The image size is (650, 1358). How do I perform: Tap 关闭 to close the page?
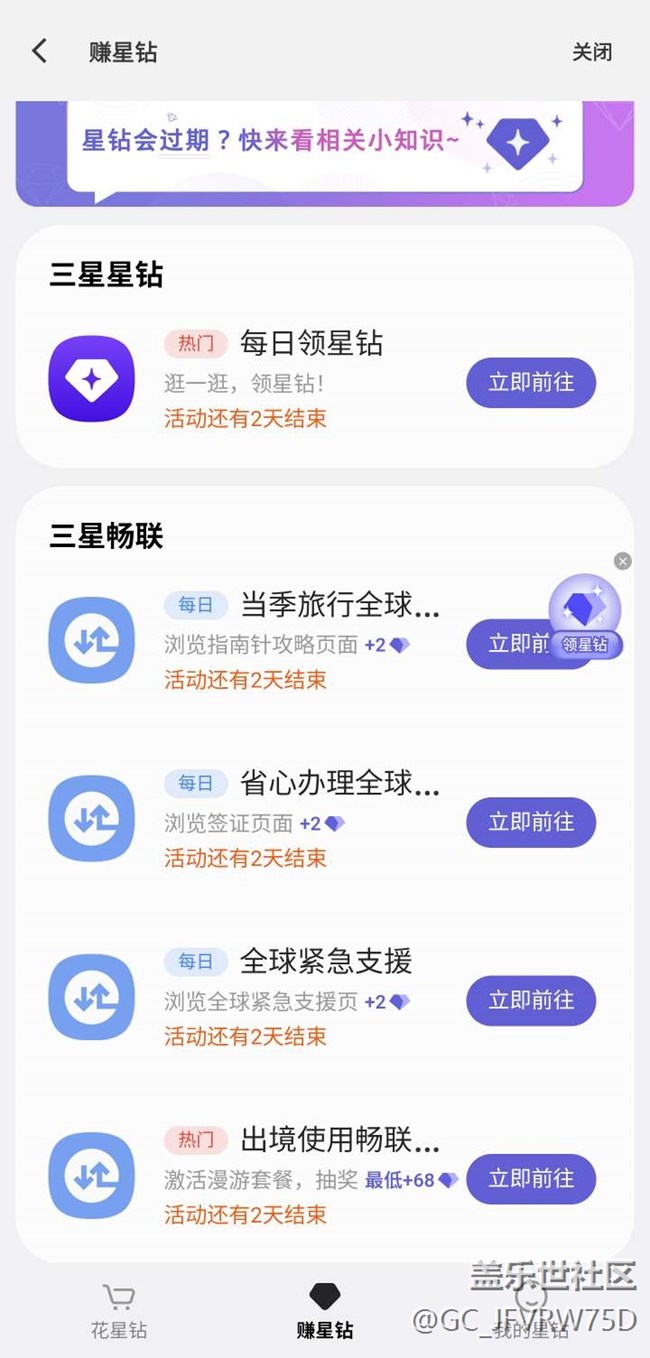click(591, 52)
